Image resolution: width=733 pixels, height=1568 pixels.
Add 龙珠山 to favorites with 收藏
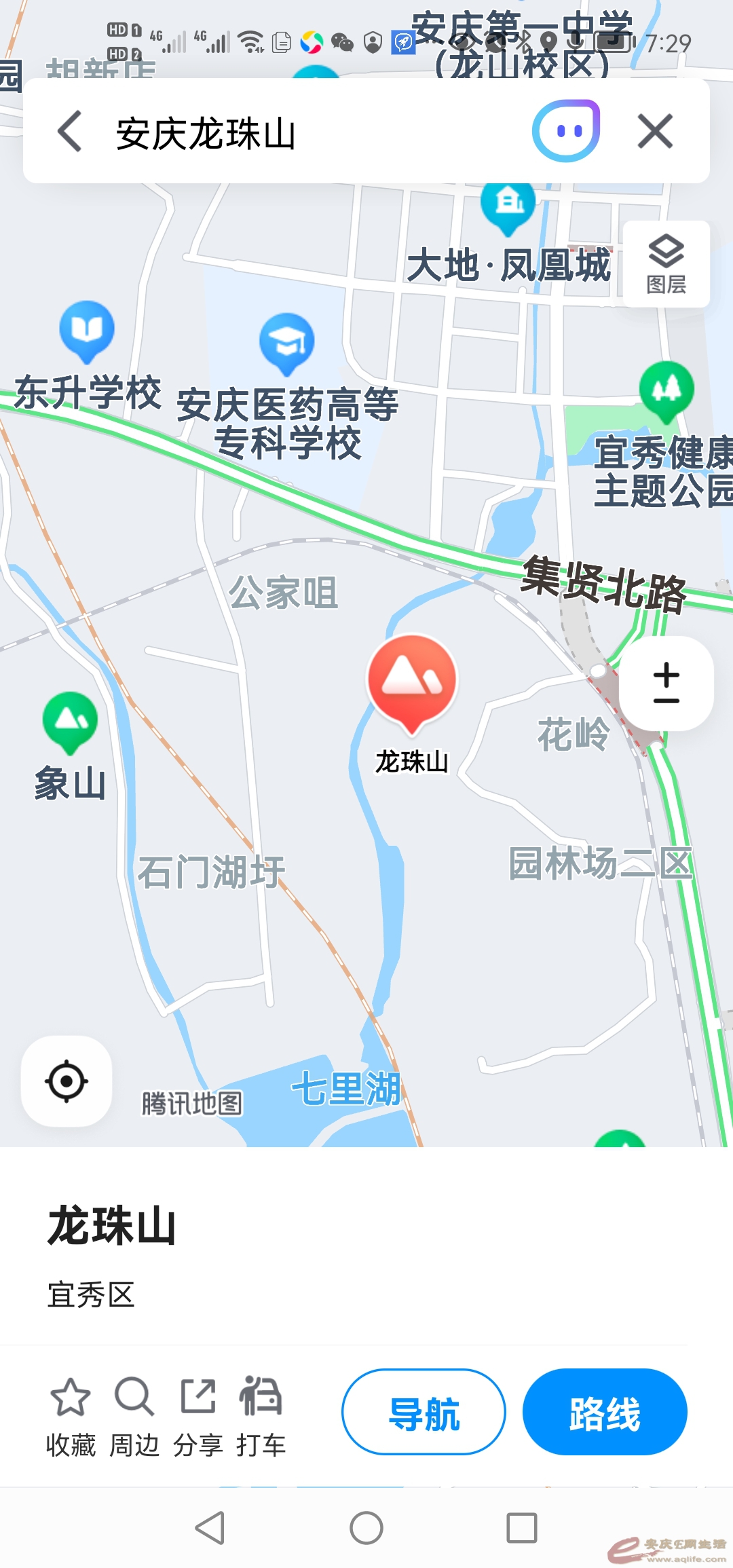click(71, 1416)
